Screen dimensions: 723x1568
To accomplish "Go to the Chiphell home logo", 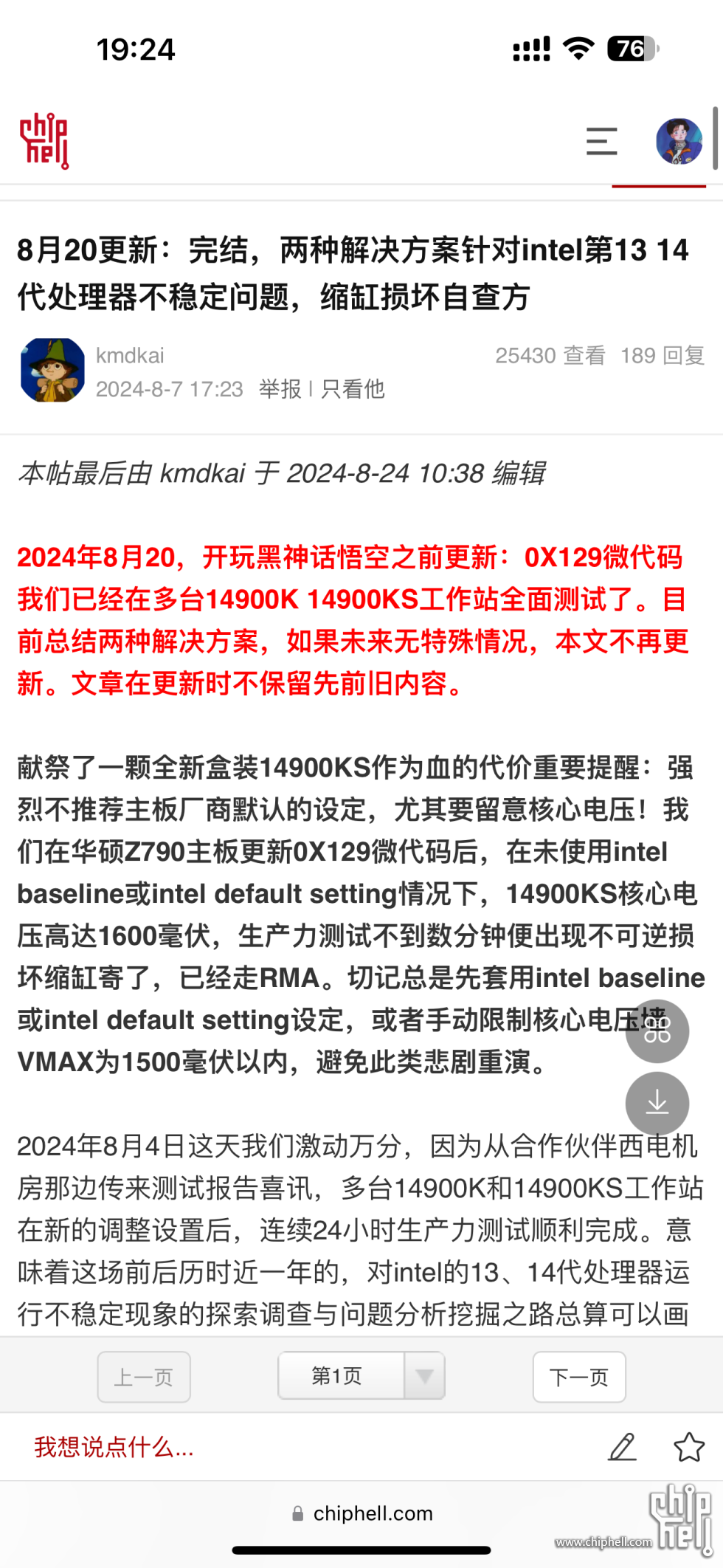I will tap(44, 141).
